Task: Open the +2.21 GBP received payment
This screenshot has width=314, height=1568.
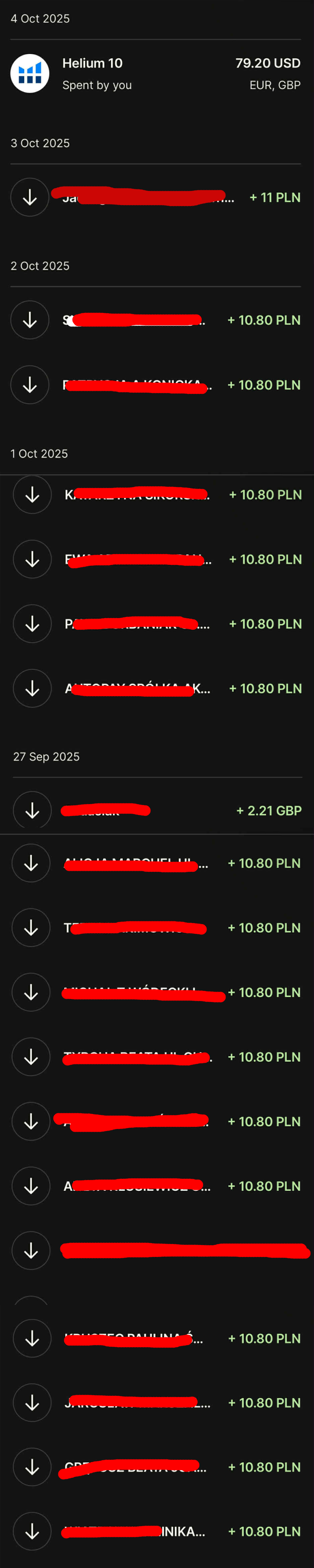Action: pyautogui.click(x=156, y=810)
